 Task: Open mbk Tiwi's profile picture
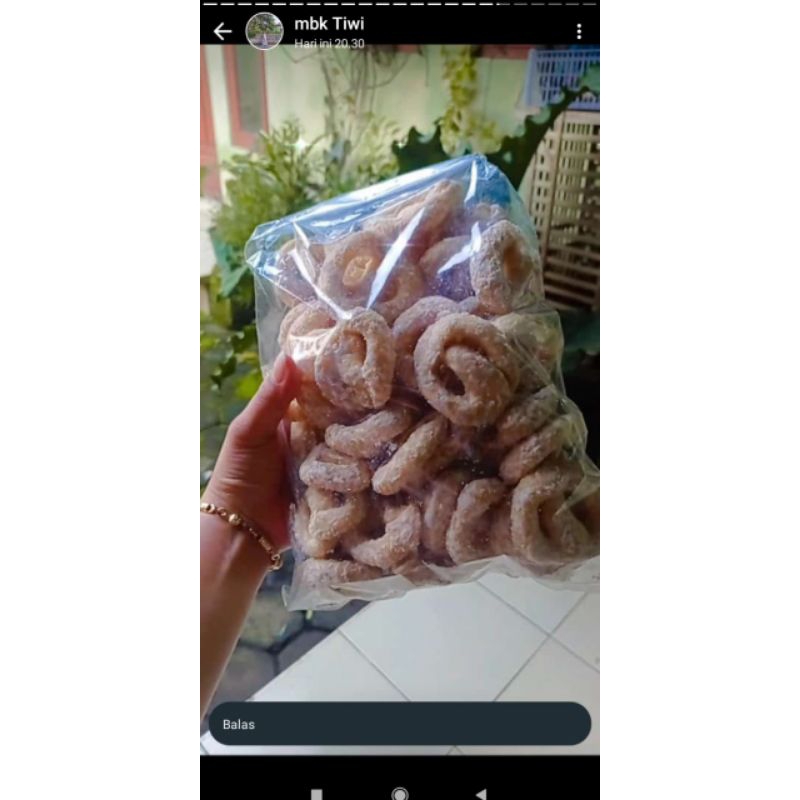[x=265, y=31]
